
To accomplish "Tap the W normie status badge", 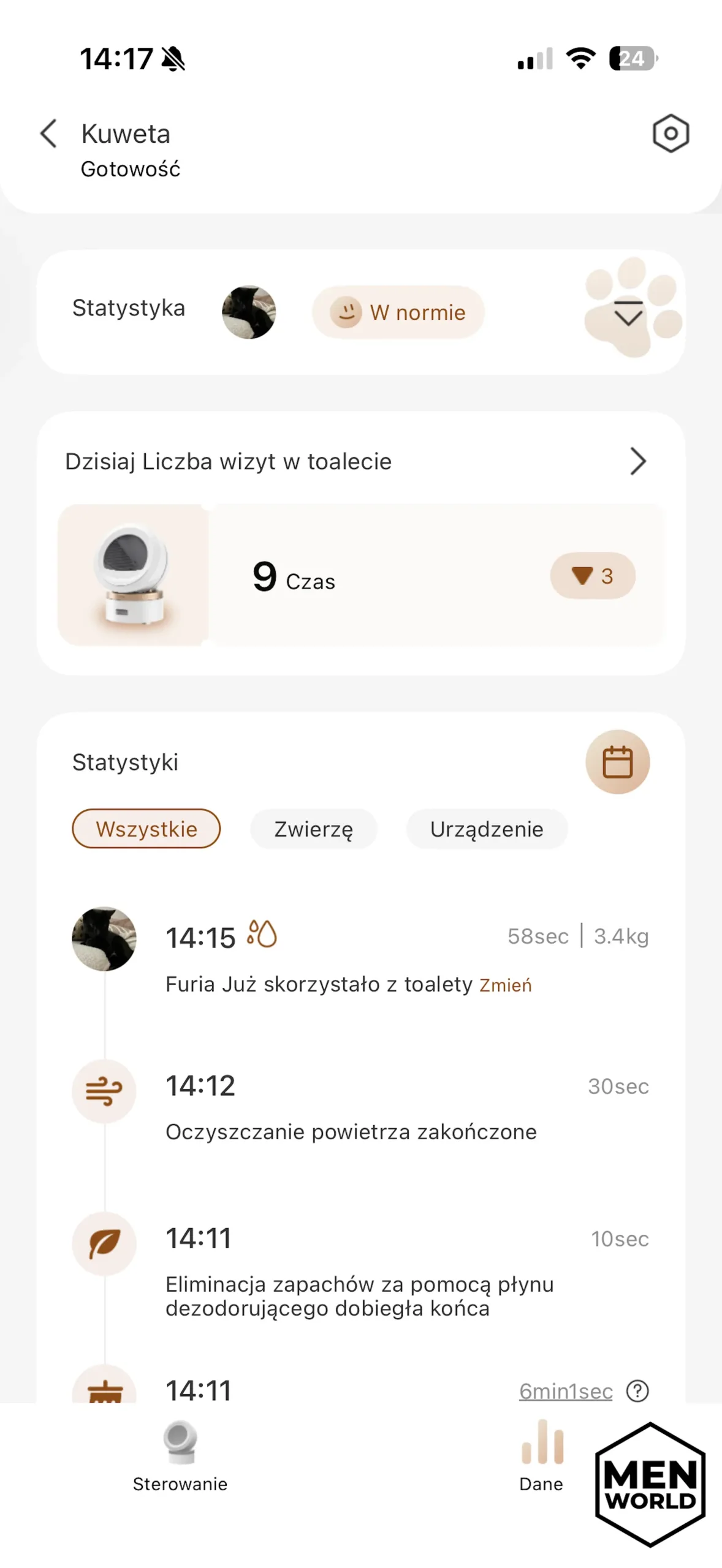I will pyautogui.click(x=398, y=312).
